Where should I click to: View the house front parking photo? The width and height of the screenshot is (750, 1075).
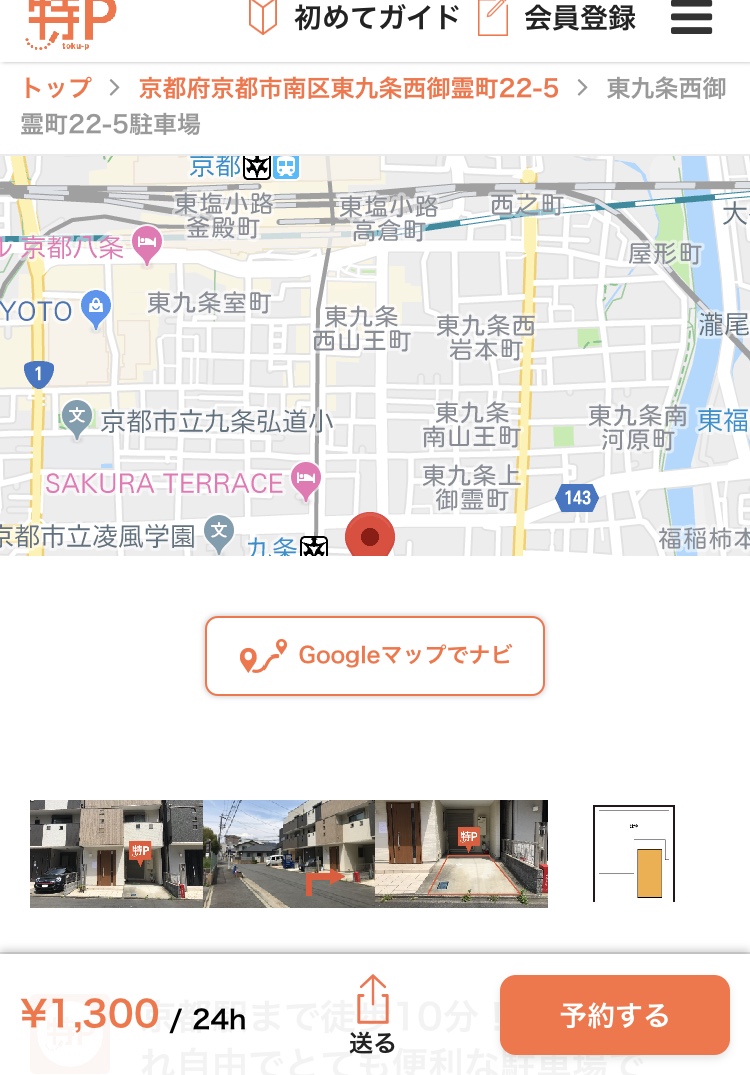[x=116, y=853]
